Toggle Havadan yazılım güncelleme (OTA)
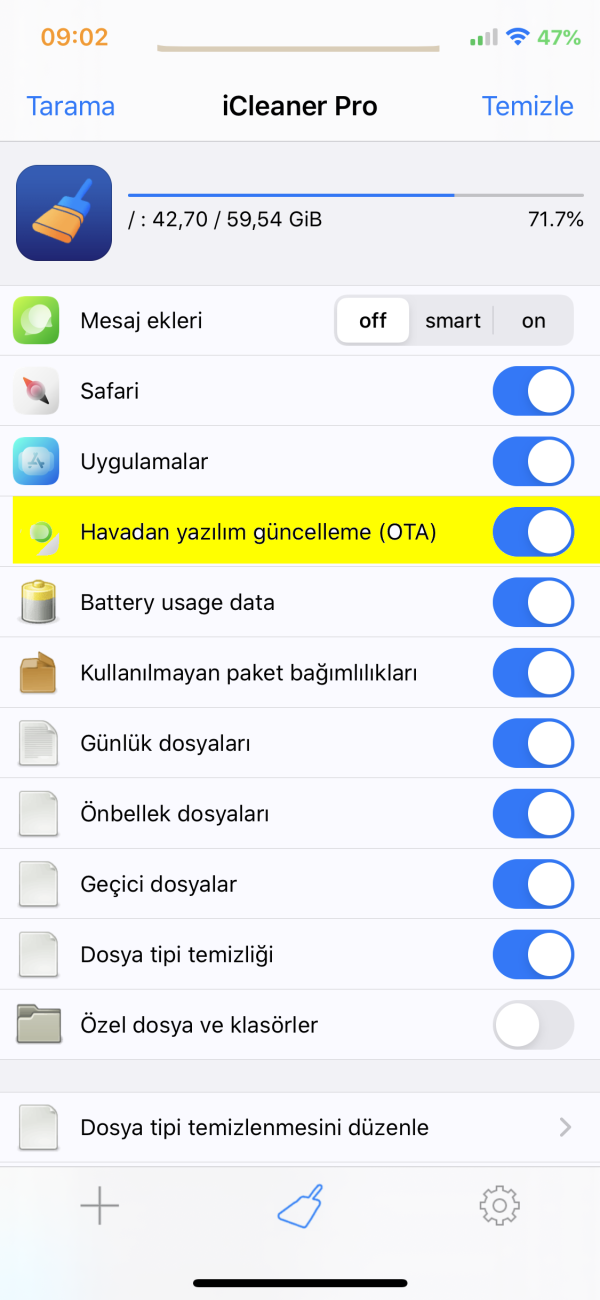Image resolution: width=600 pixels, height=1300 pixels. [533, 532]
